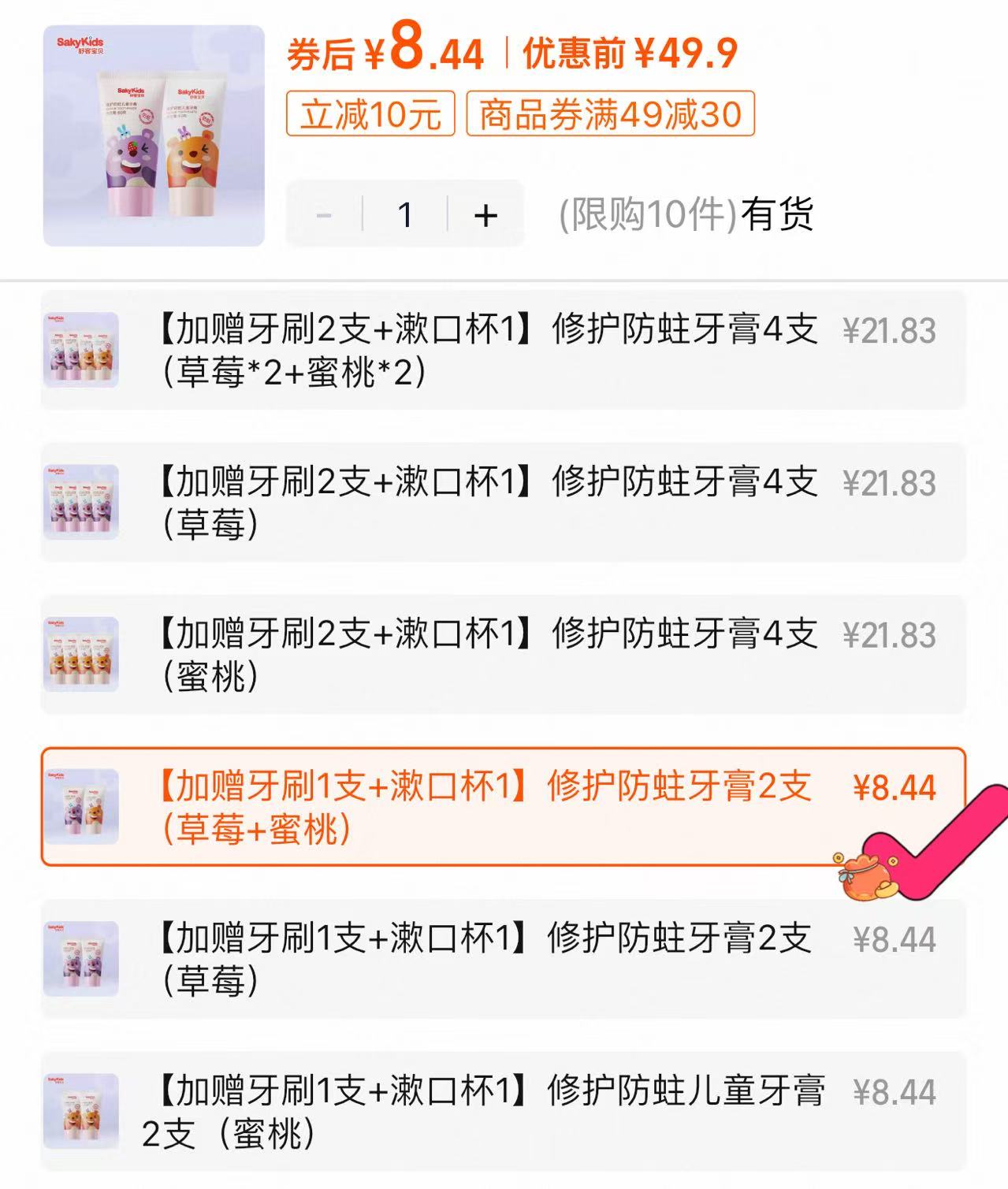This screenshot has height=1189, width=1008.
Task: Click the plus button to increase quantity
Action: coord(485,215)
